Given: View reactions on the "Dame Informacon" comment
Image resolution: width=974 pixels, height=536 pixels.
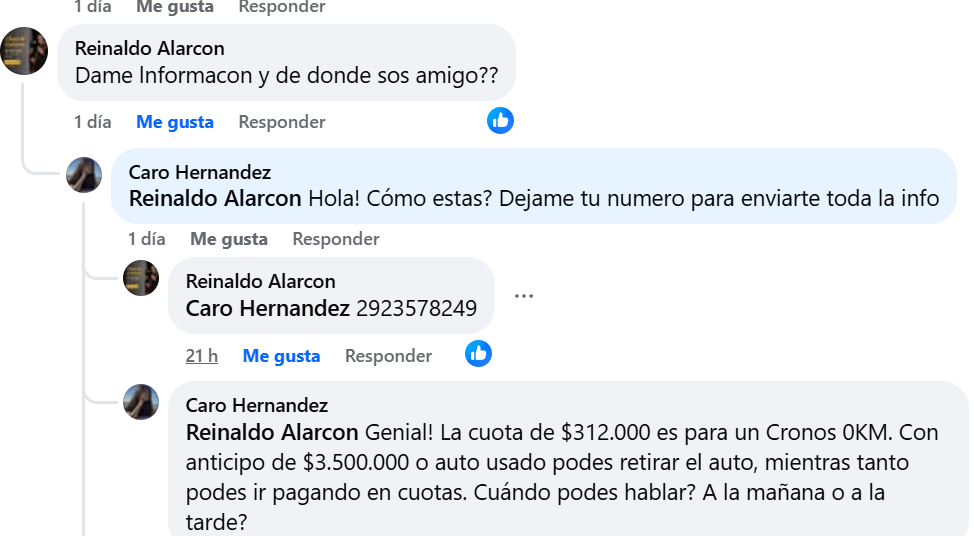Looking at the screenshot, I should tap(500, 121).
